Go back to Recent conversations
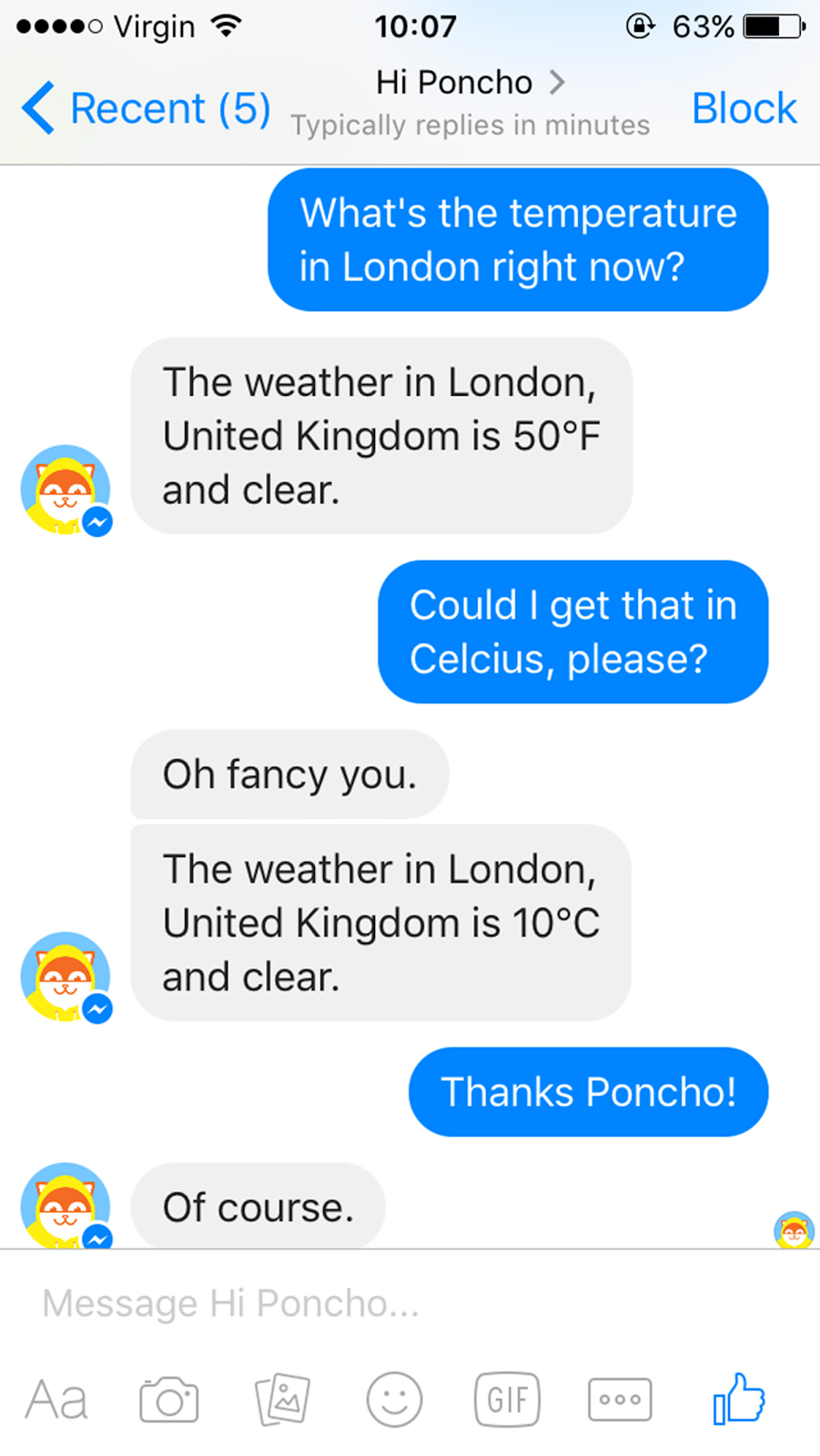This screenshot has height=1456, width=820. [146, 108]
